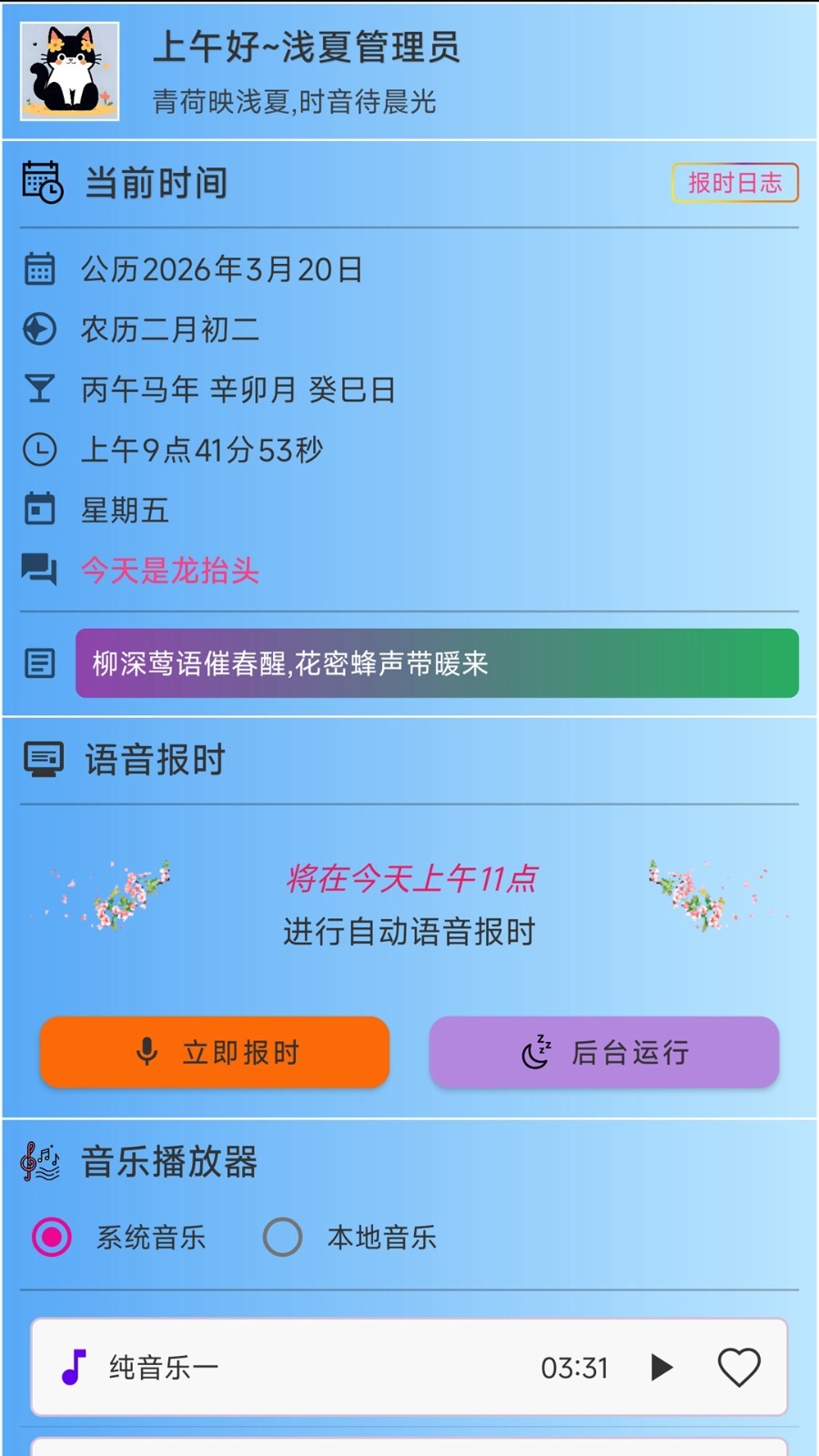This screenshot has height=1456, width=819.
Task: Click the goblet icon beside 丙午马年
Action: [x=39, y=389]
